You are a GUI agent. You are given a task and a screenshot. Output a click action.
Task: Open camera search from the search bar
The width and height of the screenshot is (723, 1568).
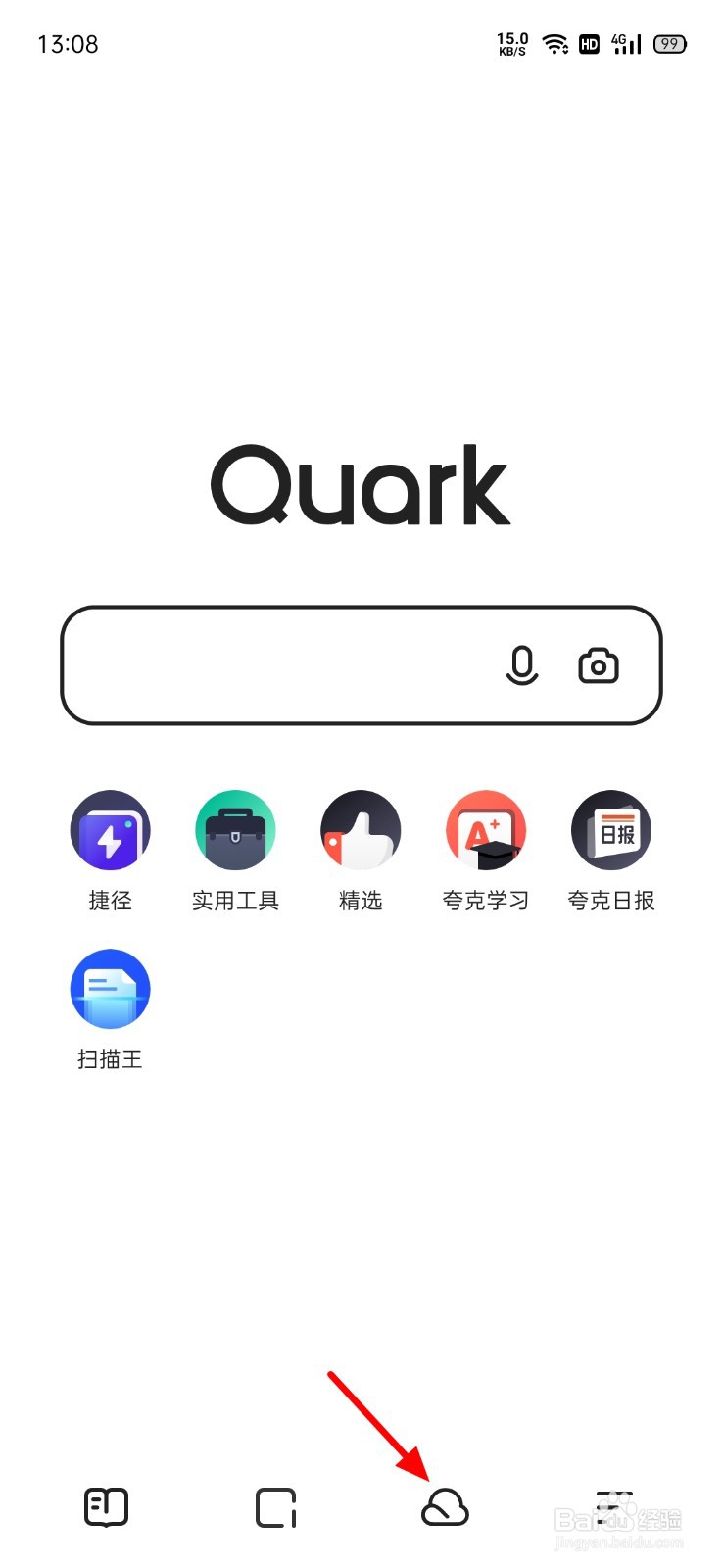click(x=599, y=664)
